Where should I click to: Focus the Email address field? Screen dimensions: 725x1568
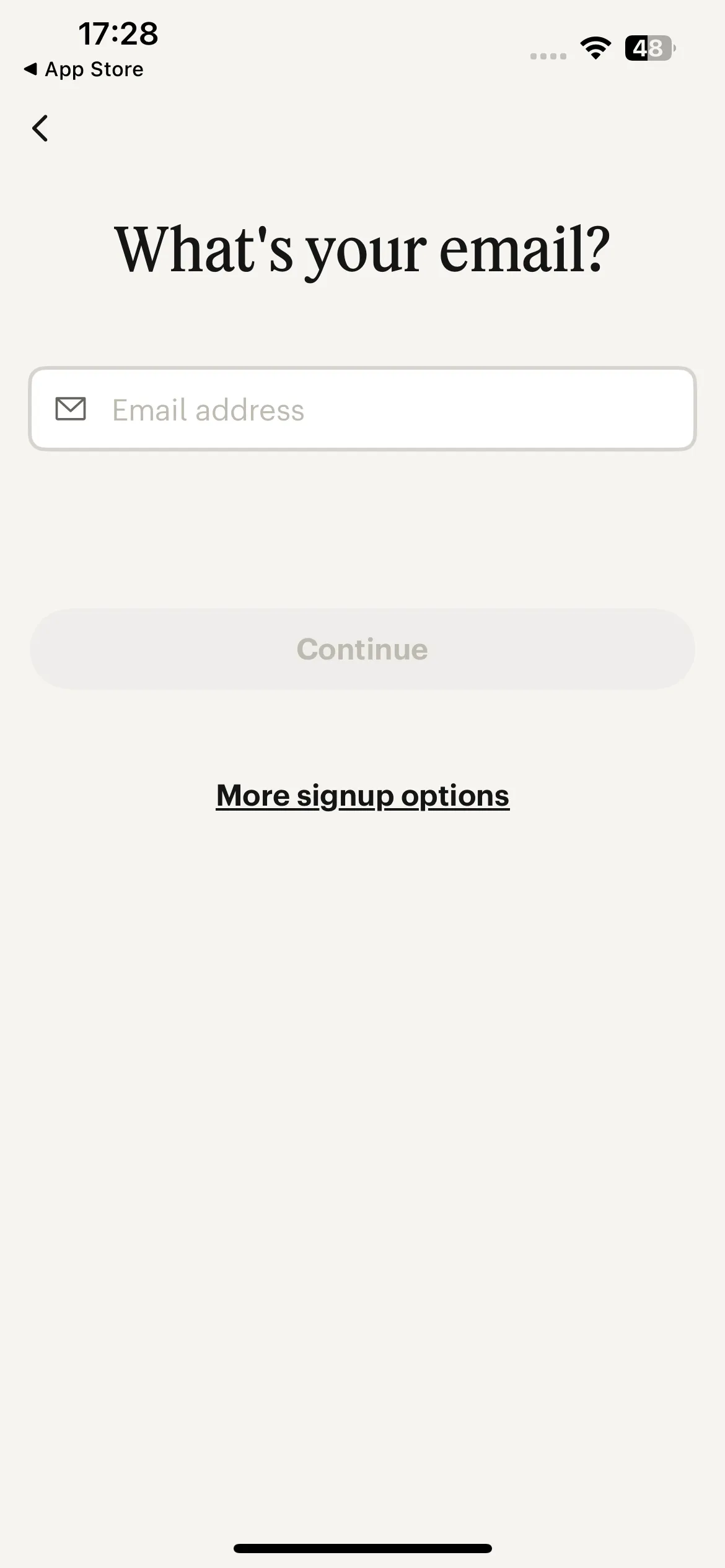tap(362, 409)
